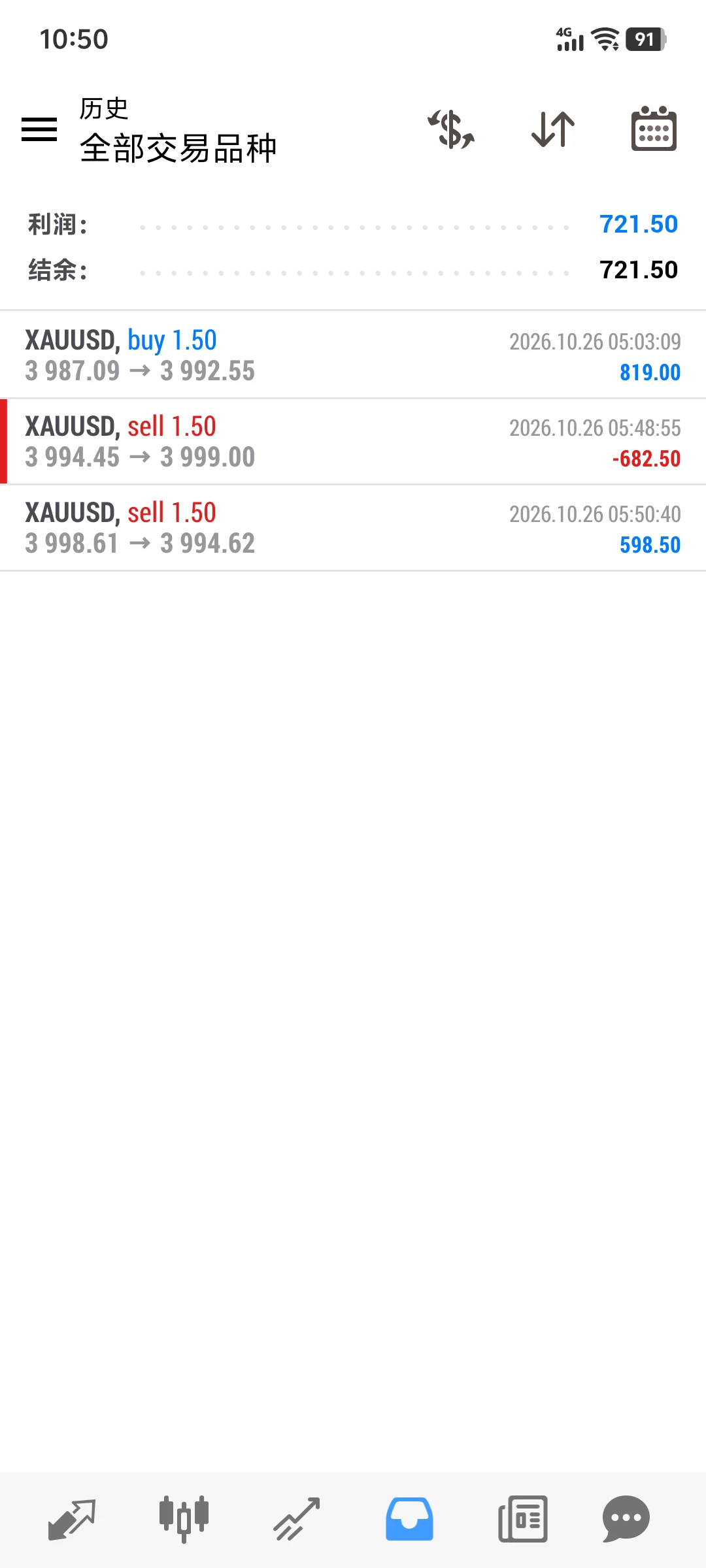This screenshot has height=1568, width=706.
Task: Open the XAUUSD sell trade with 598.50 profit
Action: [x=353, y=527]
